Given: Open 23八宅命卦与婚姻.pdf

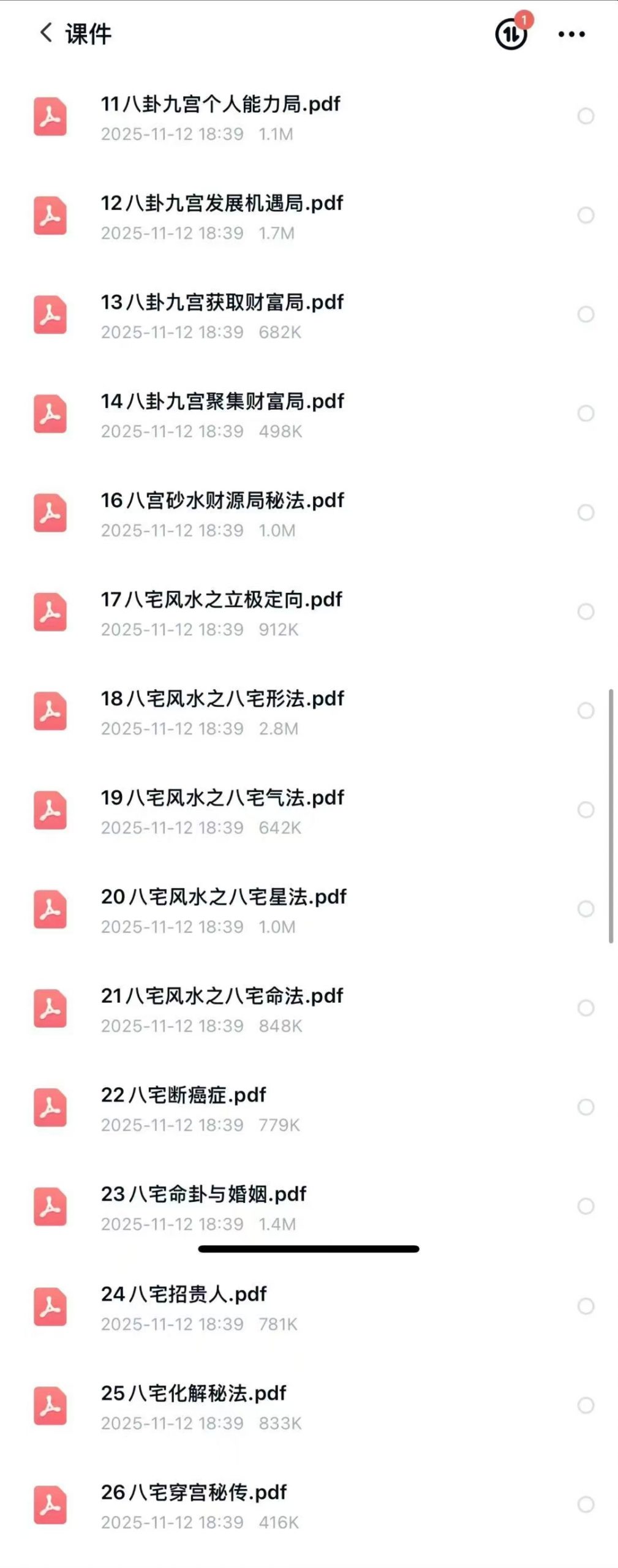Looking at the screenshot, I should click(x=203, y=1195).
